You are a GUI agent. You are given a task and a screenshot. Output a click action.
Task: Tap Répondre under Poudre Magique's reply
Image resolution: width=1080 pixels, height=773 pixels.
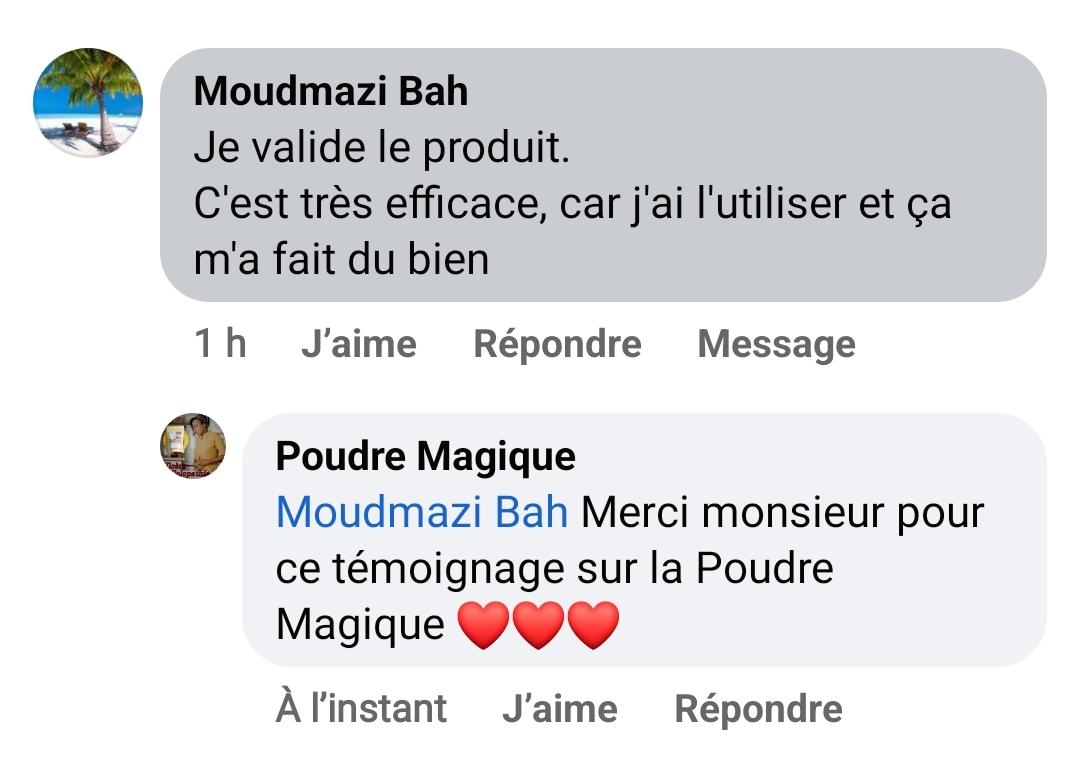(758, 709)
